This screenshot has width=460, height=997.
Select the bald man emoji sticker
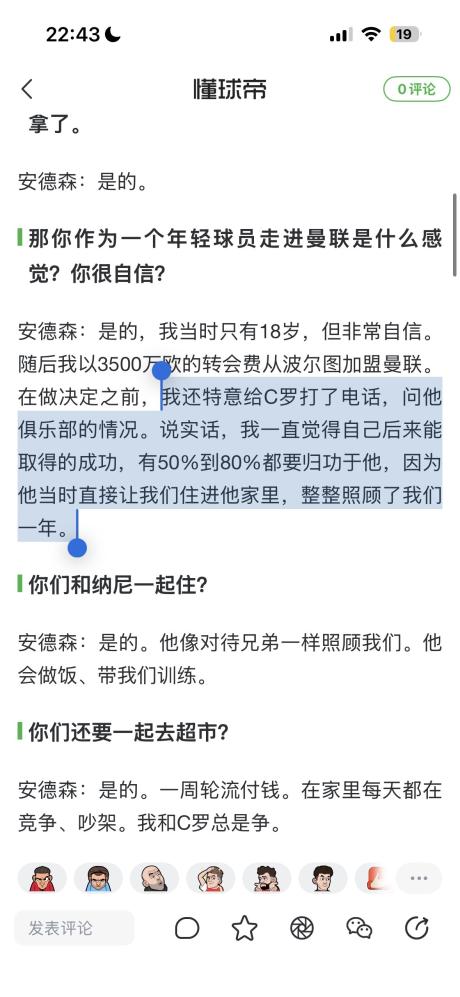[x=154, y=878]
